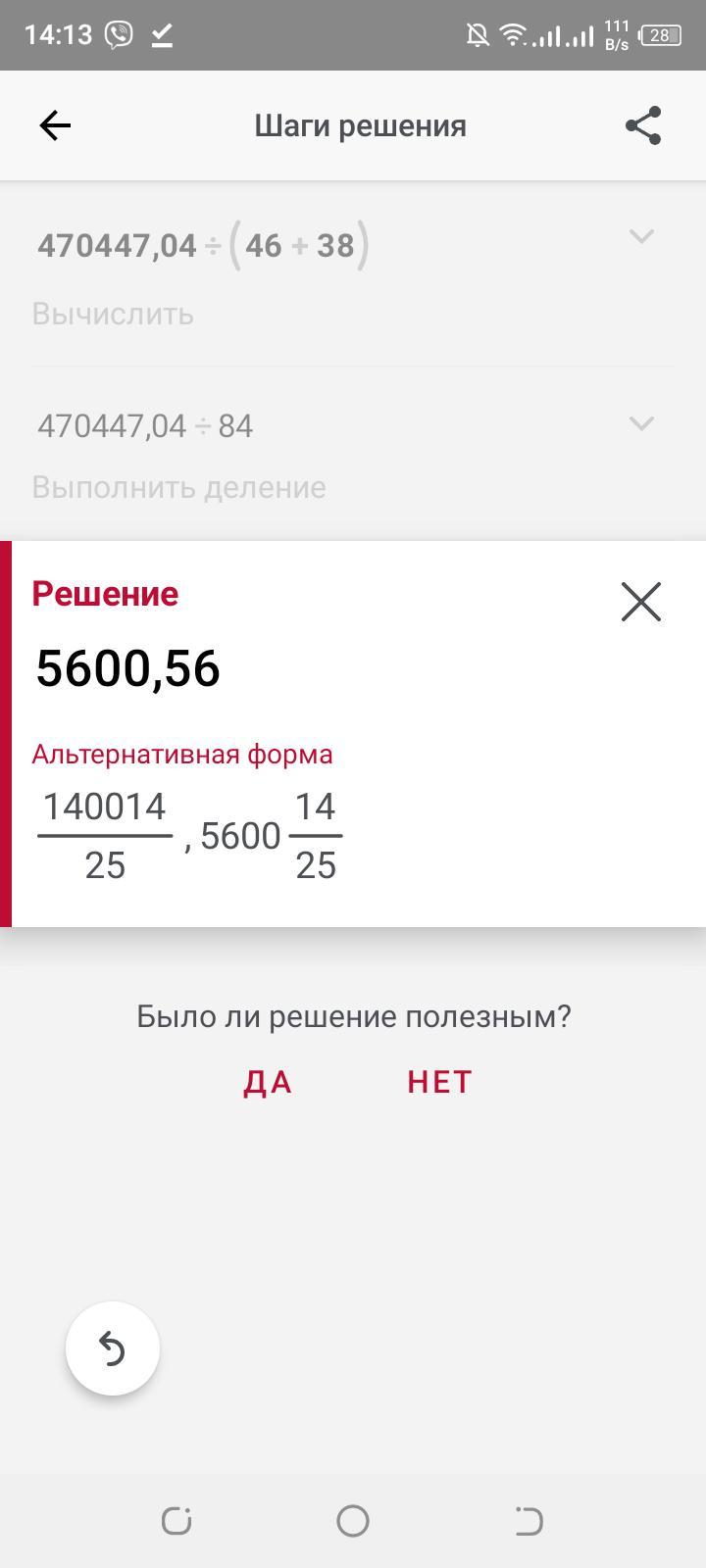Tap the floating undo arrow button

tap(113, 1348)
